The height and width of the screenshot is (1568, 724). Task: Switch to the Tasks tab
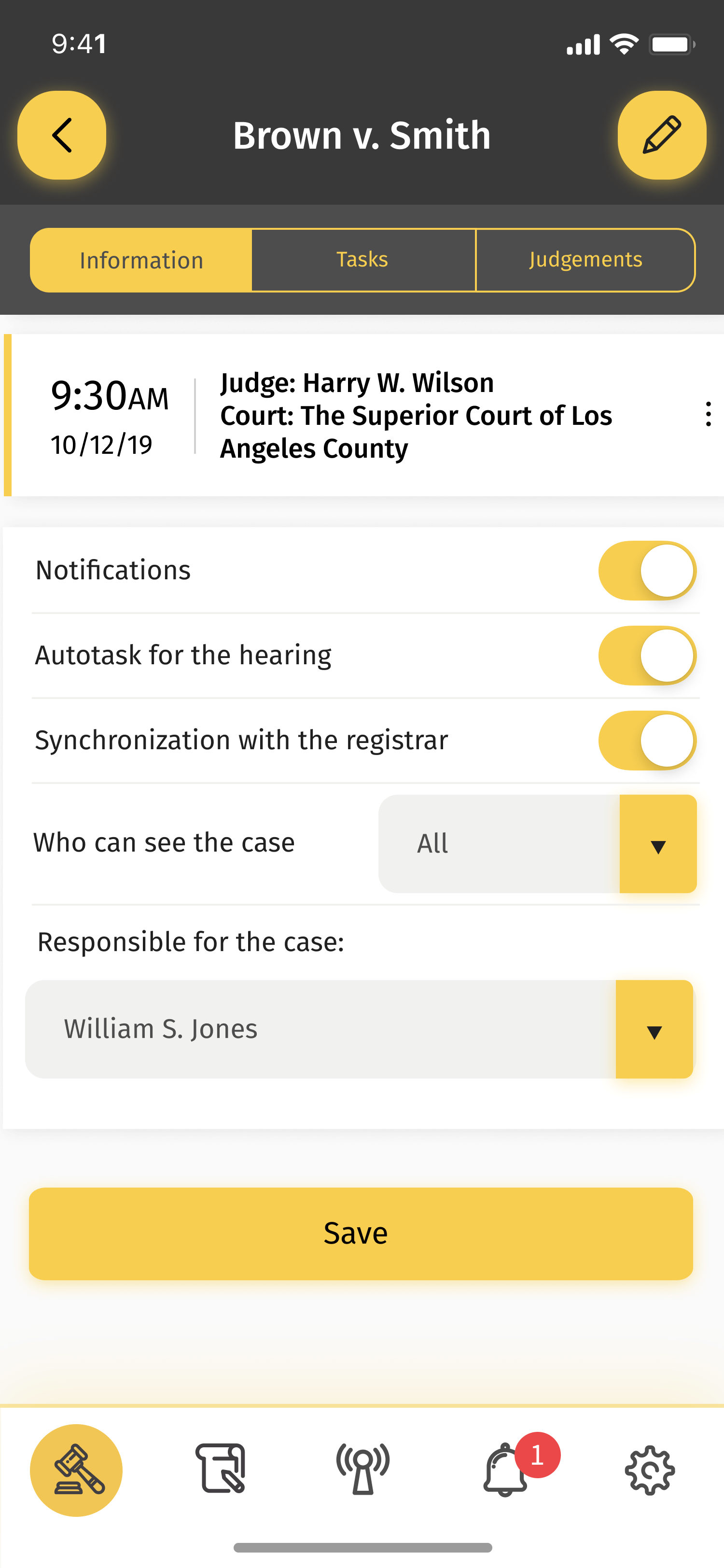tap(363, 261)
